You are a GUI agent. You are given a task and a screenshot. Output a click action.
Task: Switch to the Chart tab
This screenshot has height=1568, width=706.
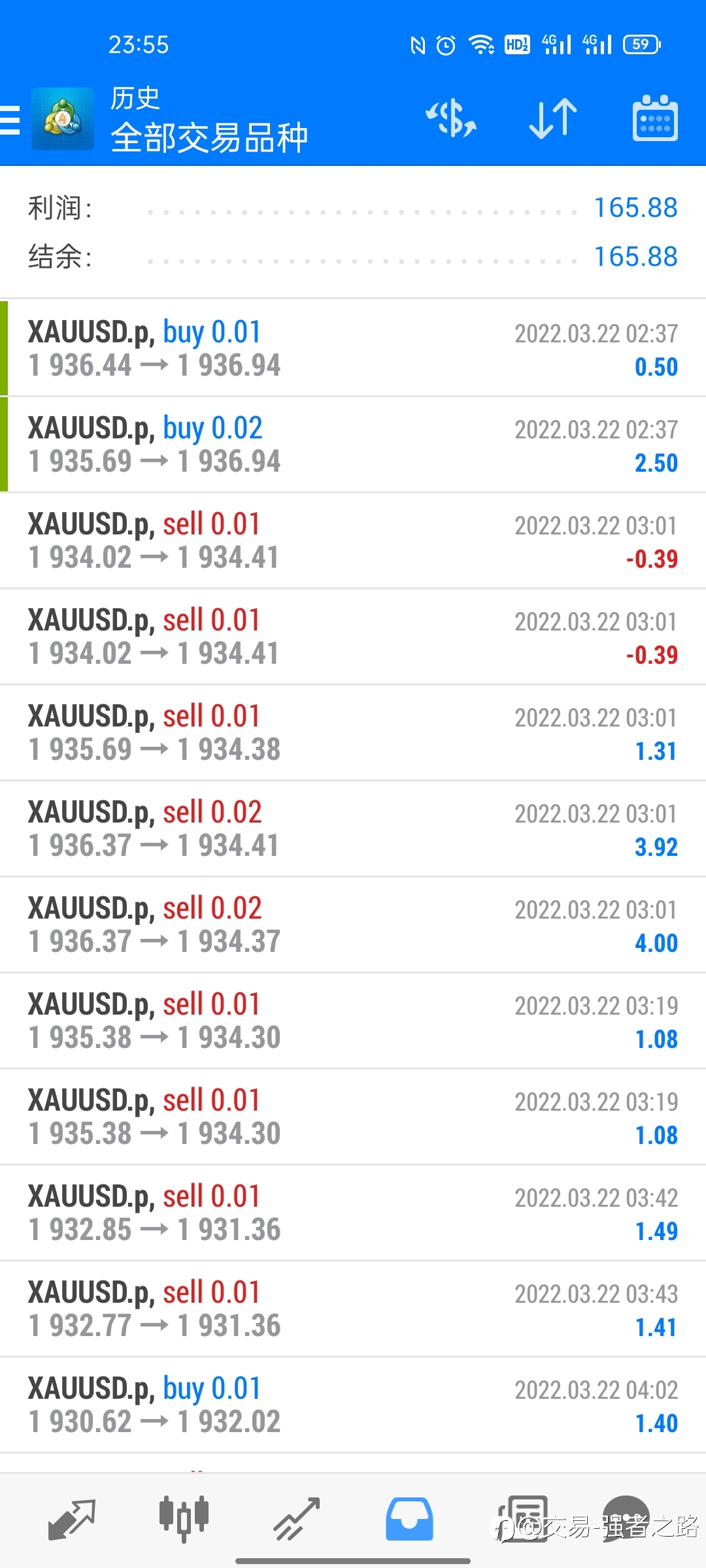184,1519
